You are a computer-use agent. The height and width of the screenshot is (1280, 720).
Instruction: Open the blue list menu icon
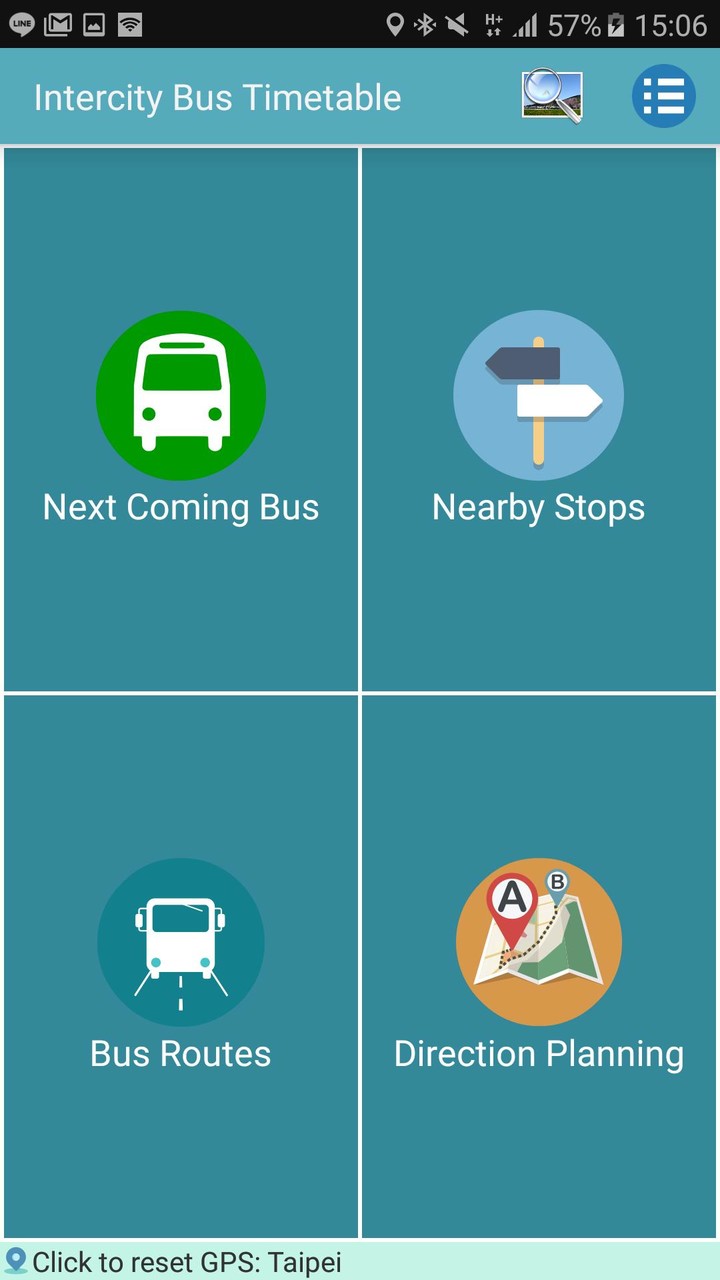(663, 96)
